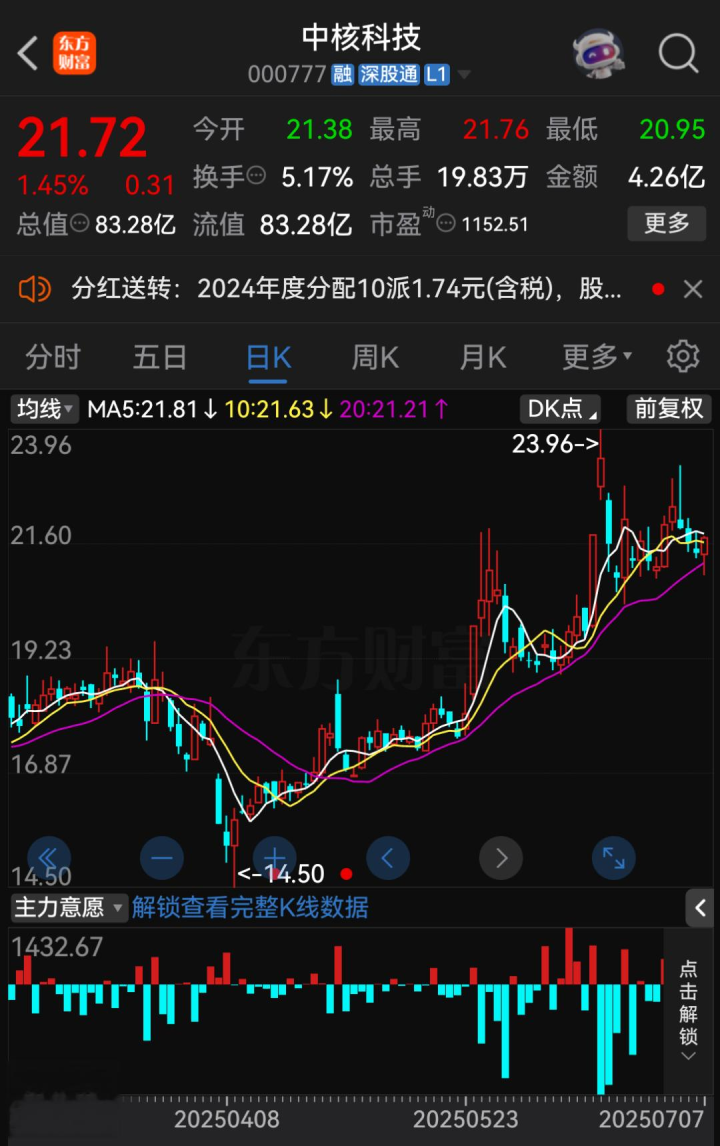Tap 解锁查看完整K线数据 link
The image size is (720, 1146).
point(250,907)
